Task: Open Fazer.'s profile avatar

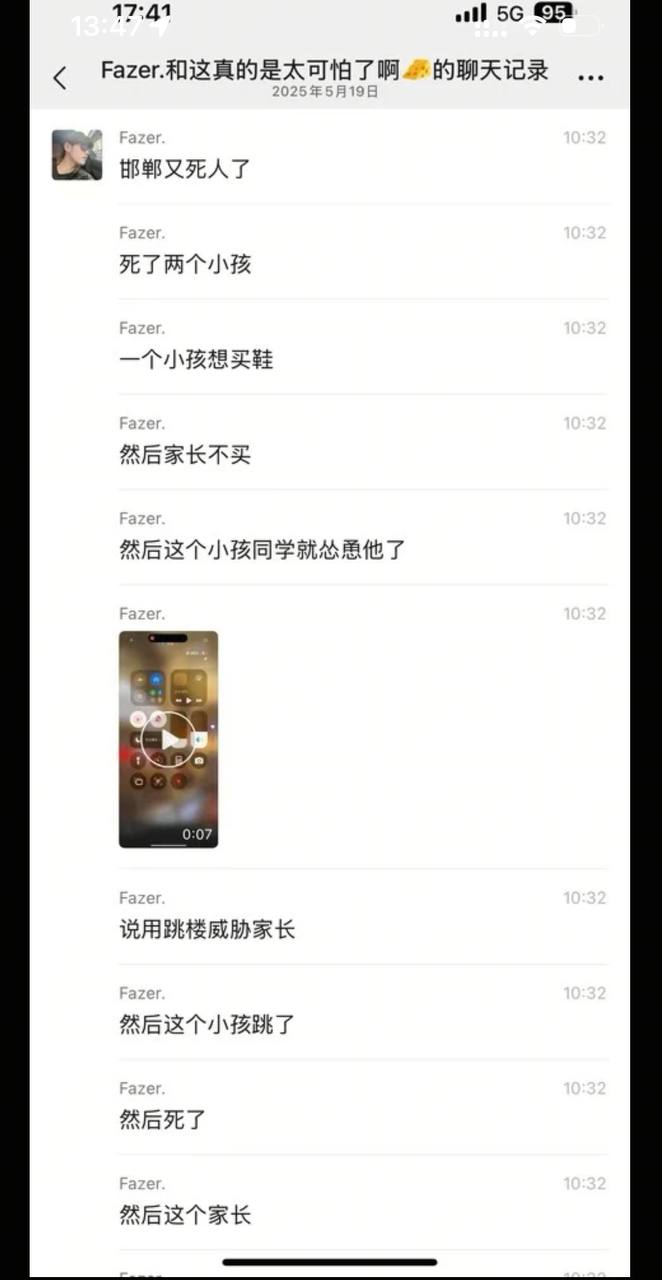Action: click(x=77, y=154)
